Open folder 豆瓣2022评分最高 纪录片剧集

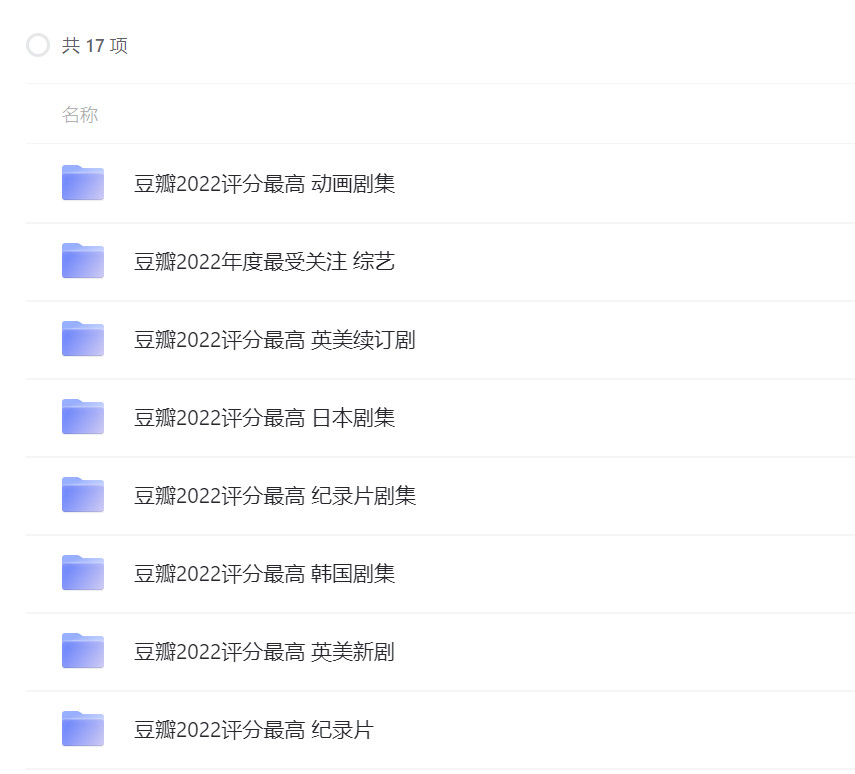pos(275,496)
